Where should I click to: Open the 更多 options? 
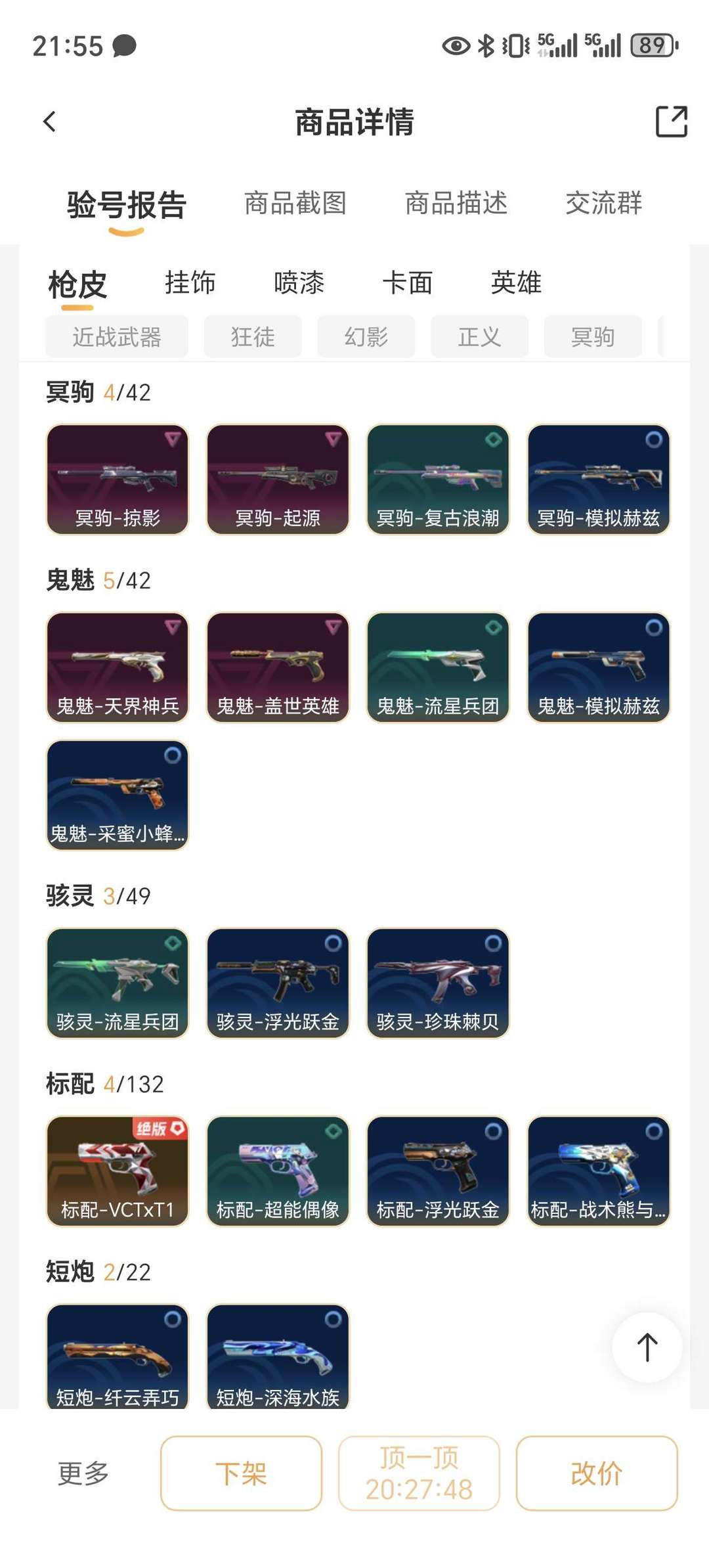[x=83, y=1473]
